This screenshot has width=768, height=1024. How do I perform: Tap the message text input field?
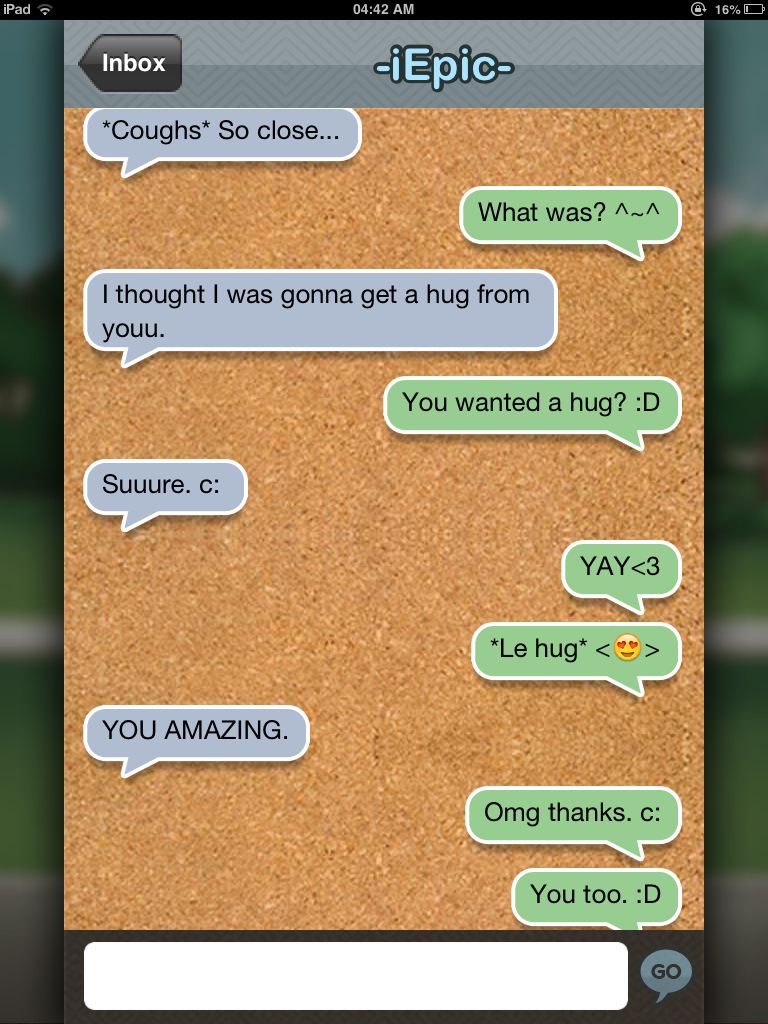[x=355, y=975]
